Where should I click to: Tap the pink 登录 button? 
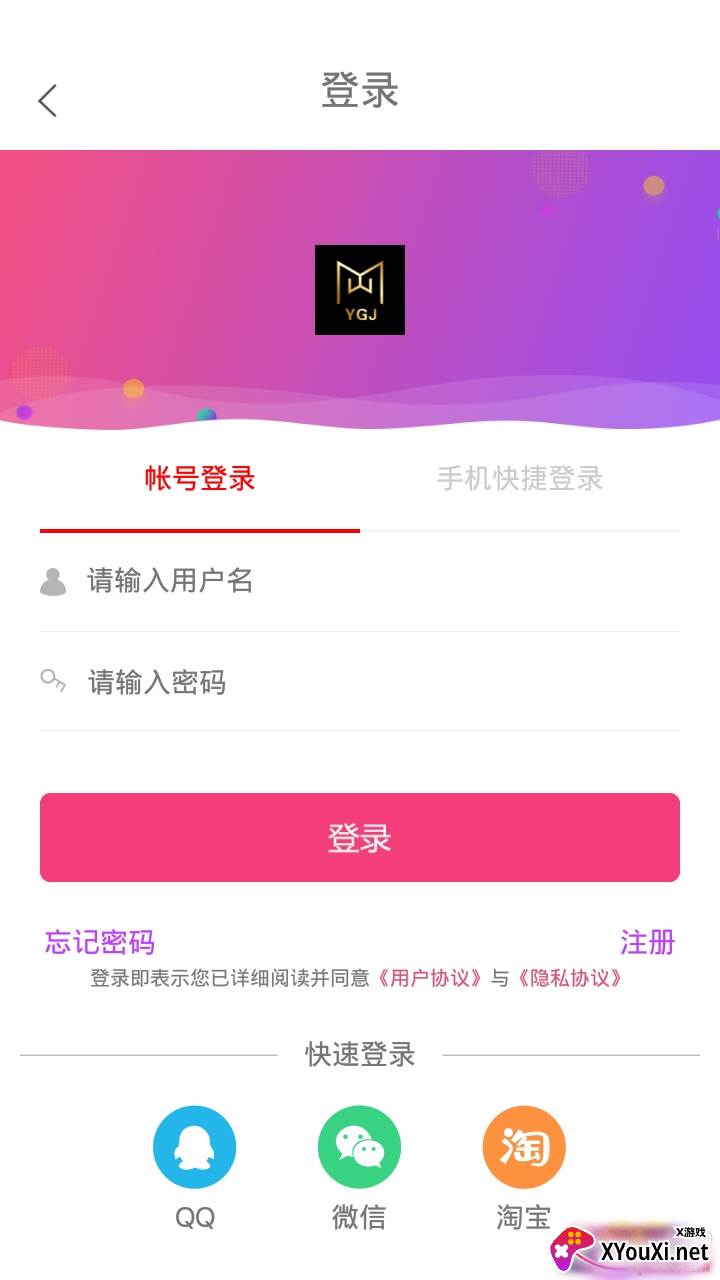click(x=360, y=838)
